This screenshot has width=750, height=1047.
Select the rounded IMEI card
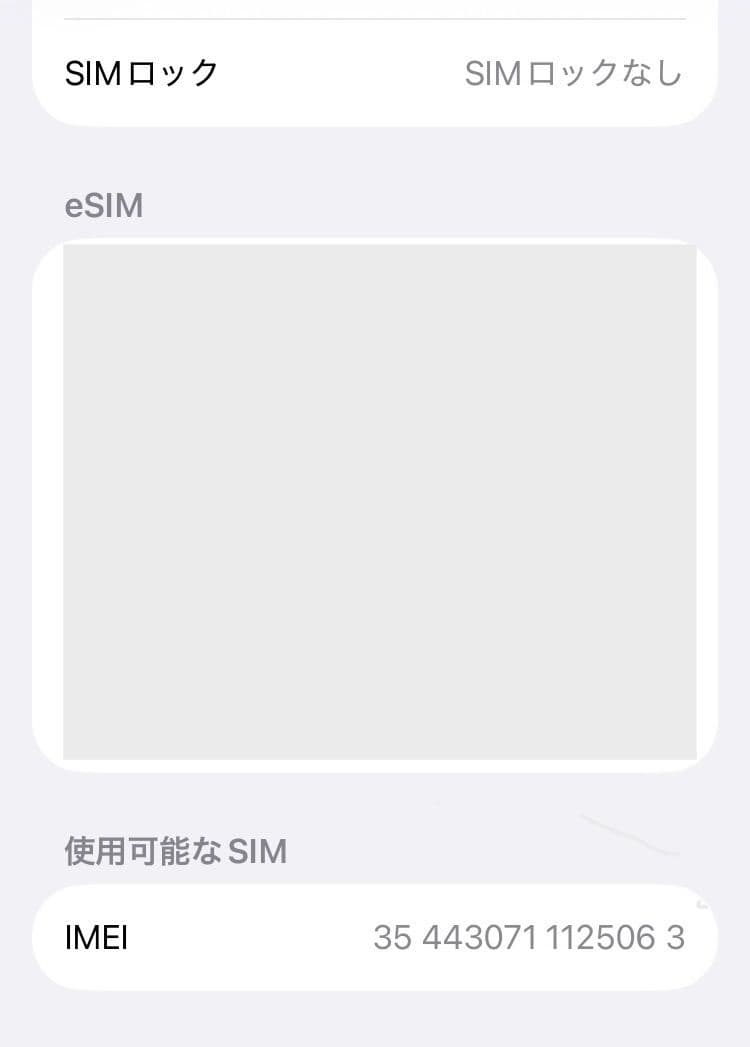(375, 938)
